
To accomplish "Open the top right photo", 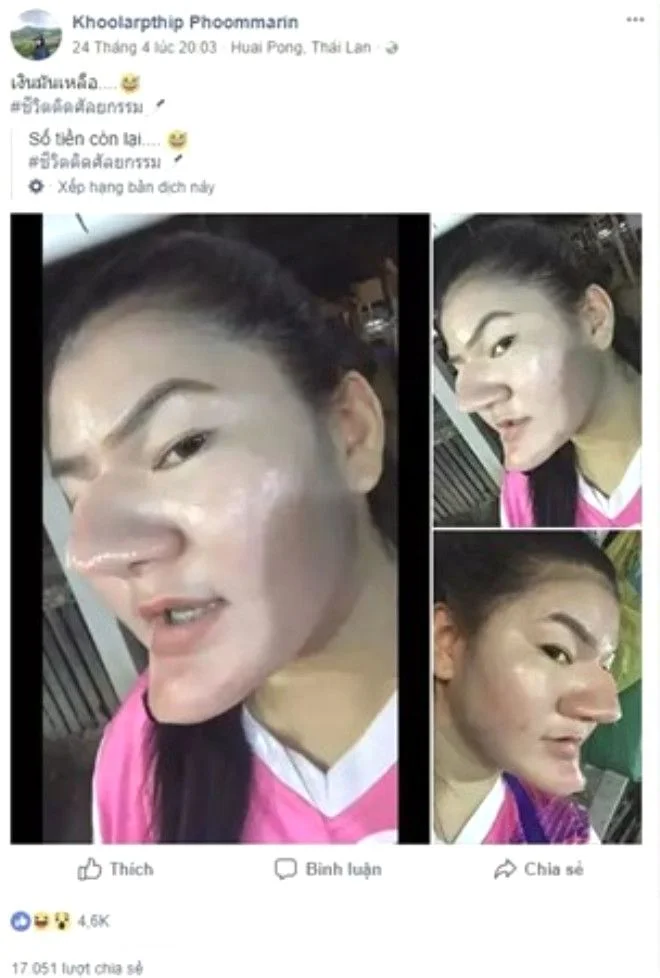I will pos(537,370).
